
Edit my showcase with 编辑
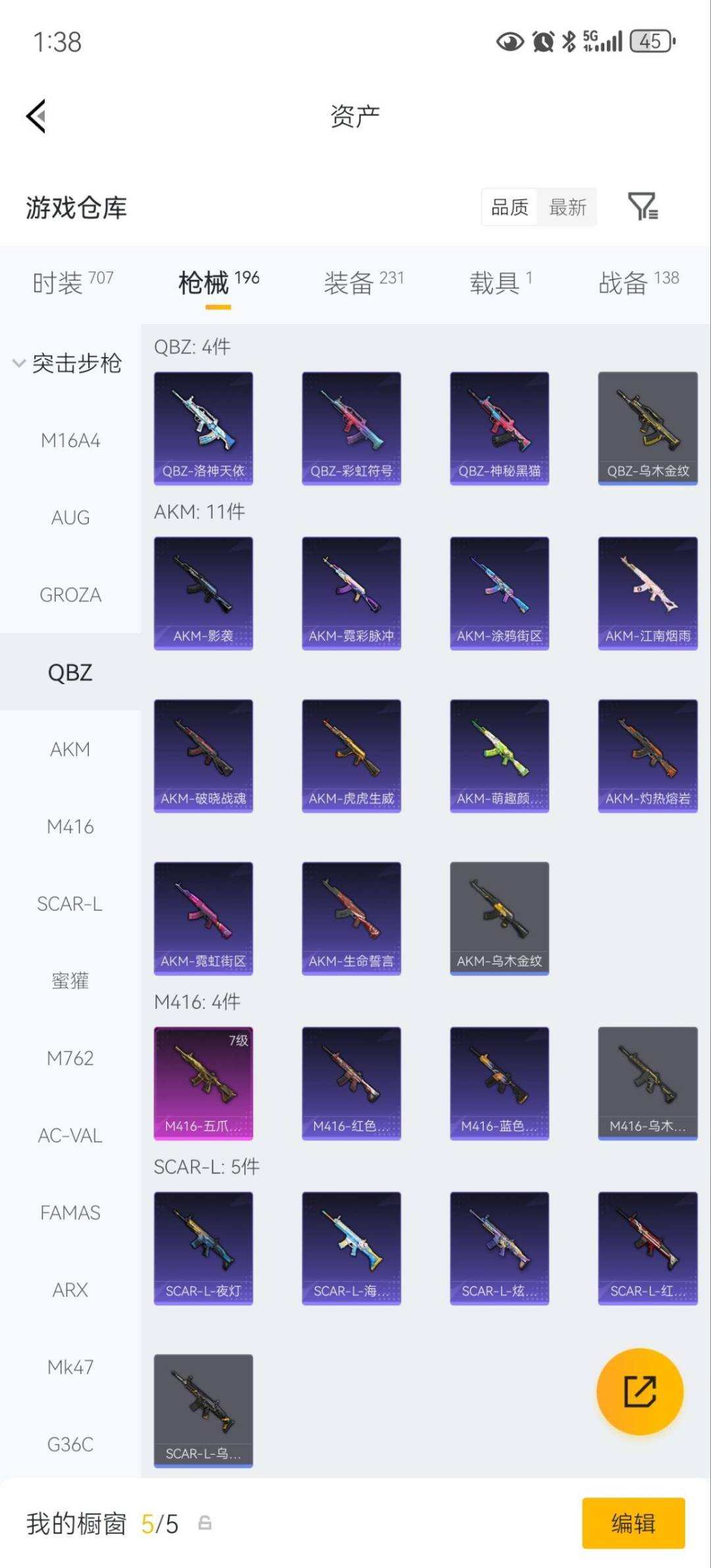coord(633,1523)
